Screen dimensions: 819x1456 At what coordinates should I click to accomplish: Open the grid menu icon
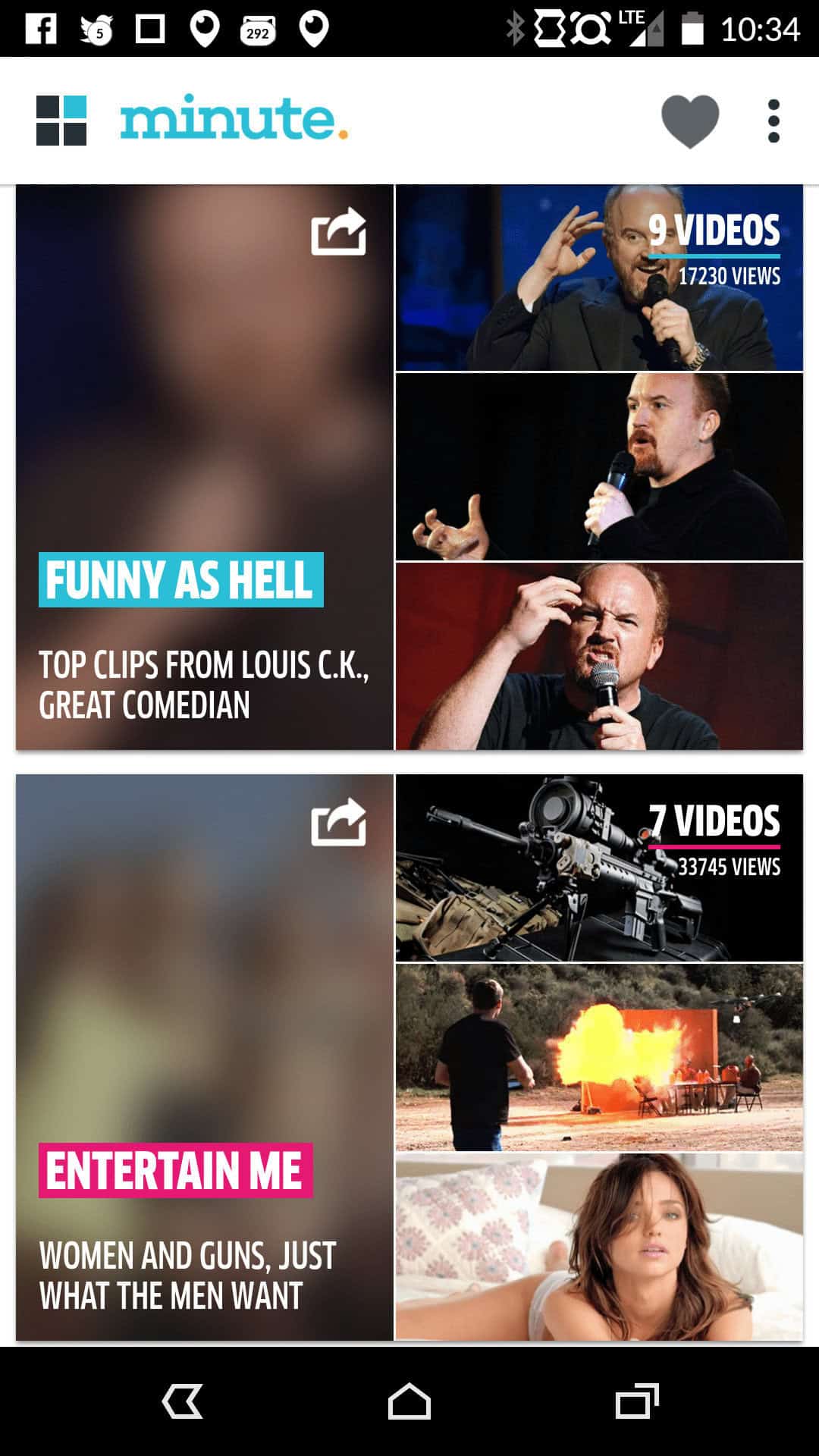tap(61, 120)
